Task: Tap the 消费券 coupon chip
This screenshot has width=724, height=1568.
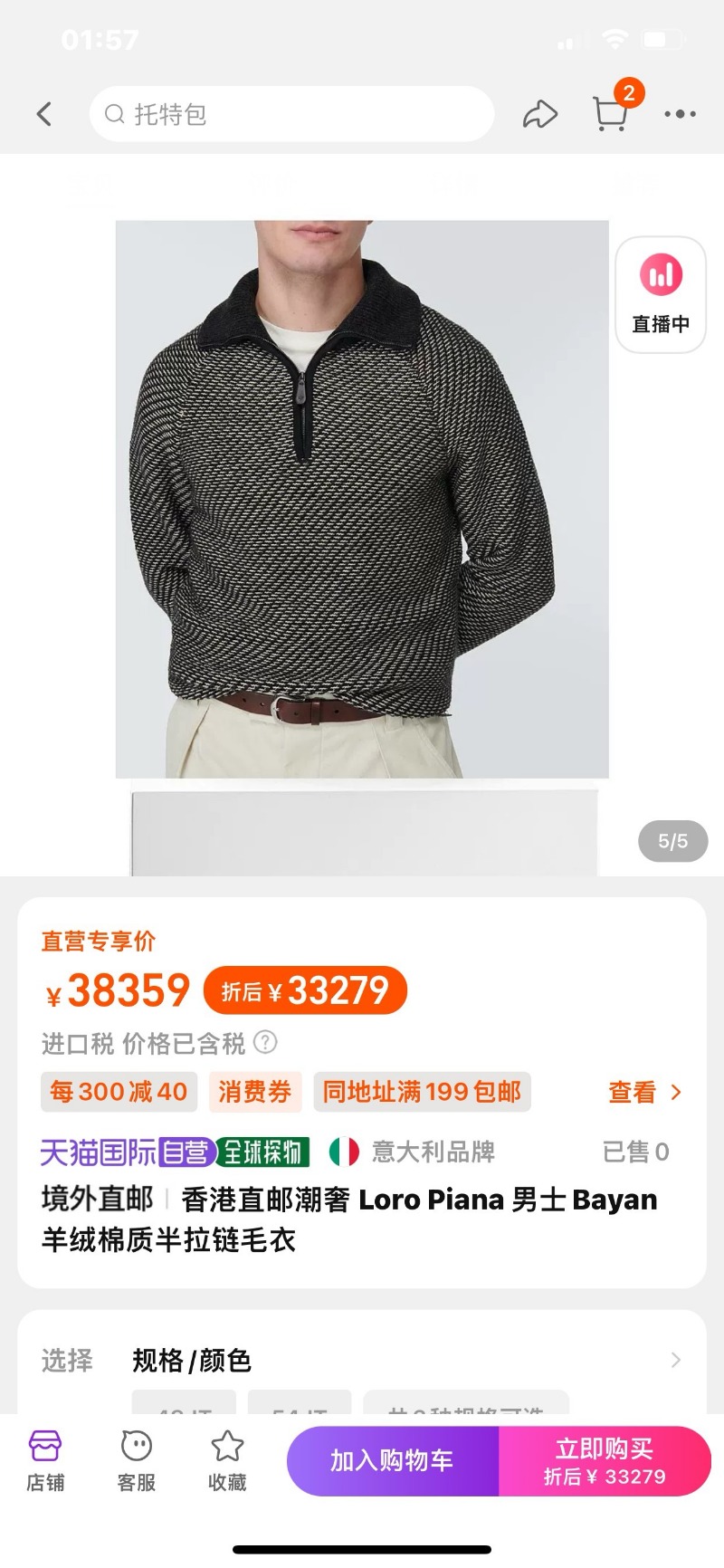Action: (254, 1092)
